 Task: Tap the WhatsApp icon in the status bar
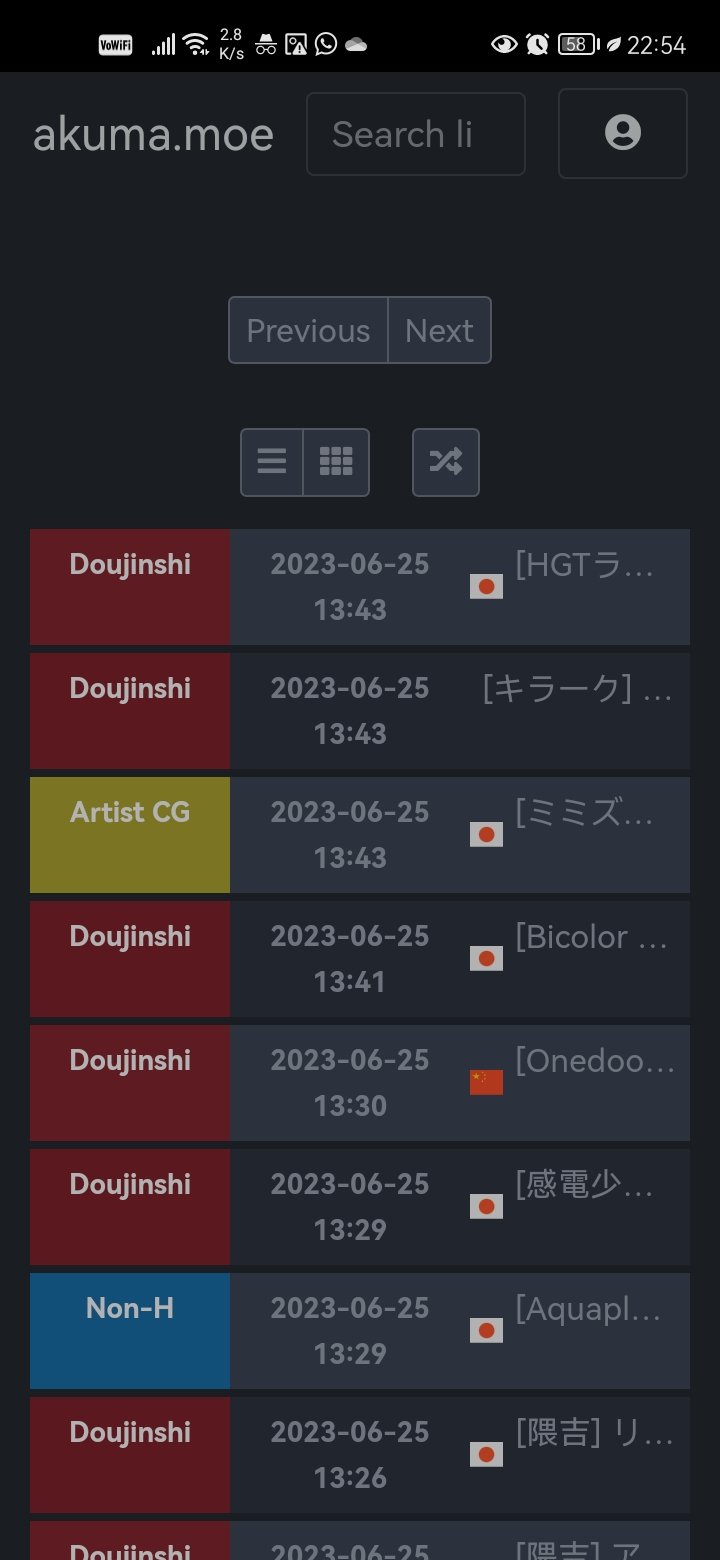click(325, 44)
